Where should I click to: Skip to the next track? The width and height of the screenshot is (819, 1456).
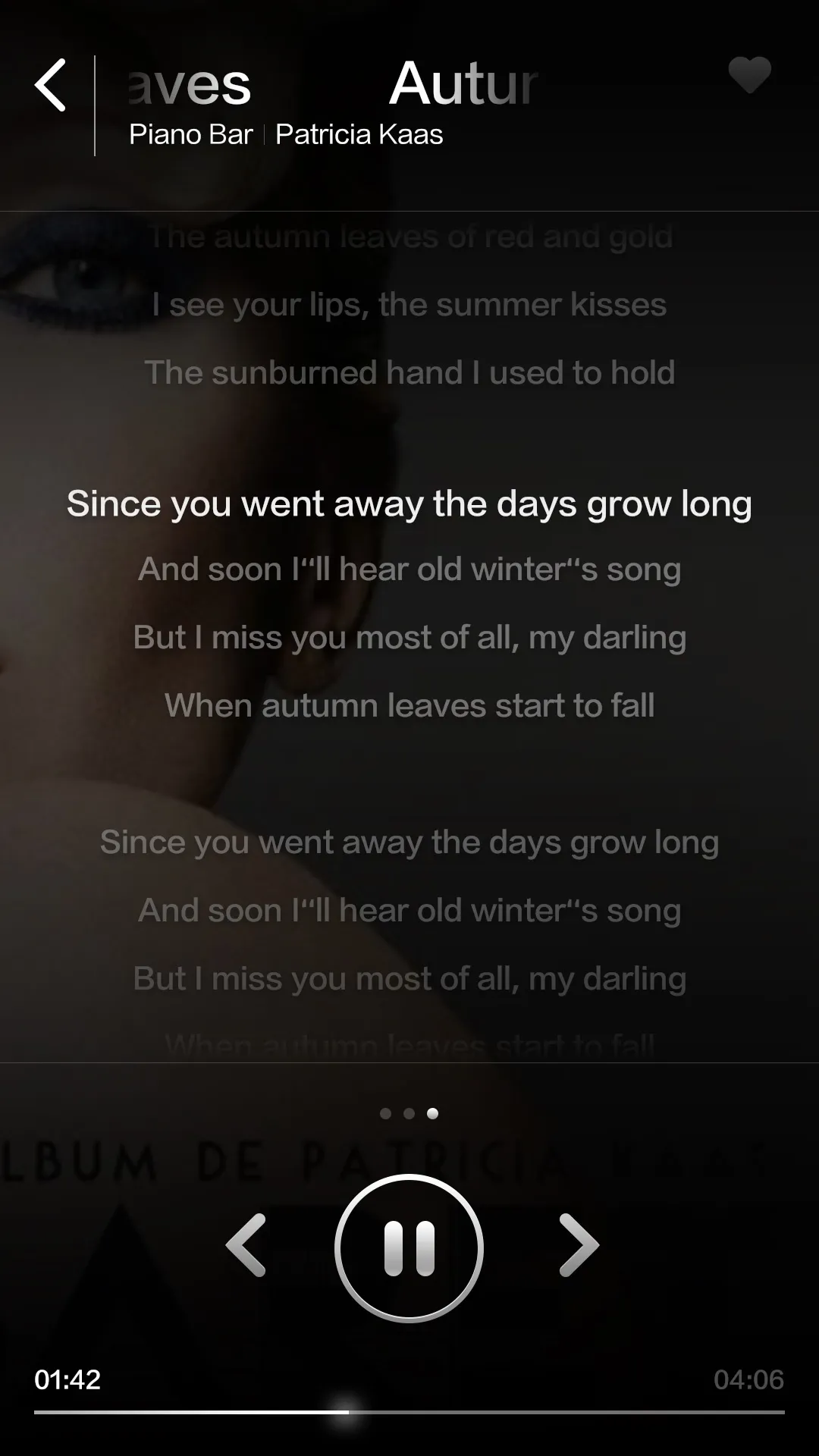pyautogui.click(x=579, y=1245)
